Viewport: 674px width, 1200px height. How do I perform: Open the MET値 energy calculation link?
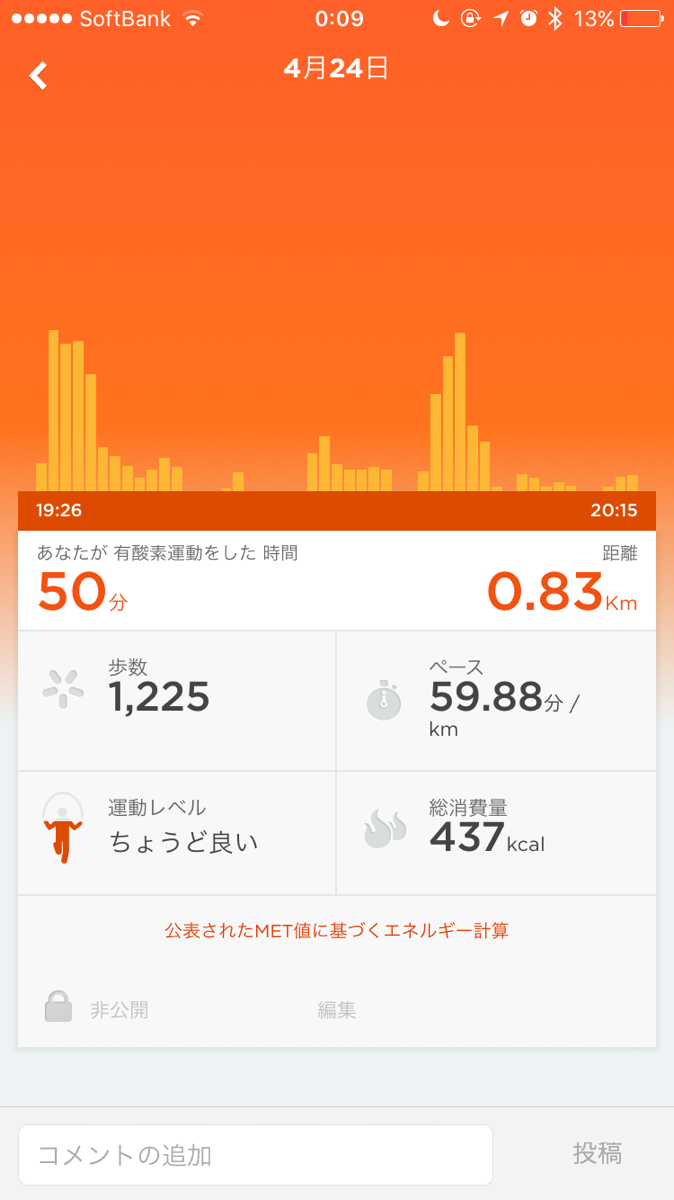tap(337, 931)
